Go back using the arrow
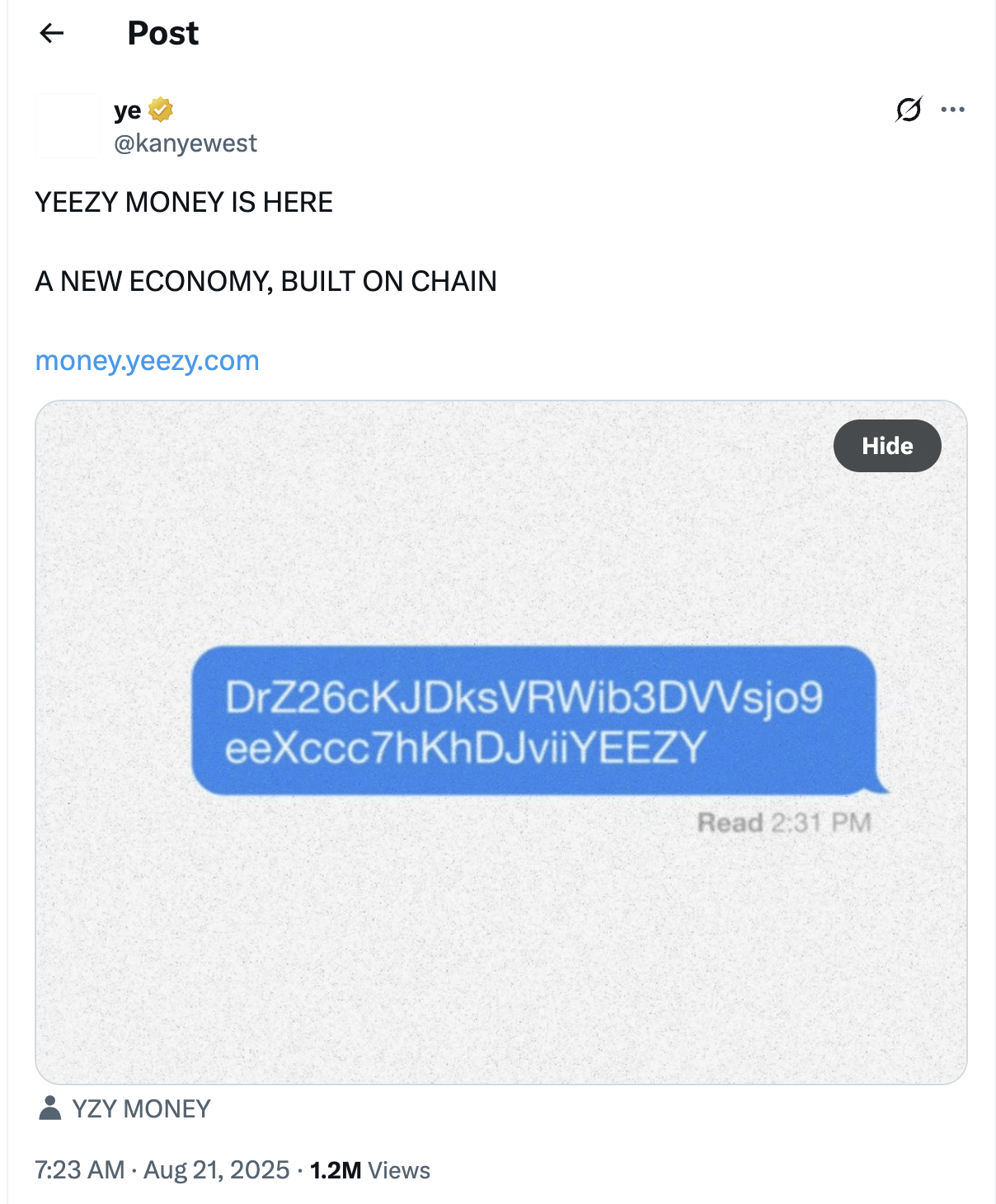 click(x=52, y=33)
